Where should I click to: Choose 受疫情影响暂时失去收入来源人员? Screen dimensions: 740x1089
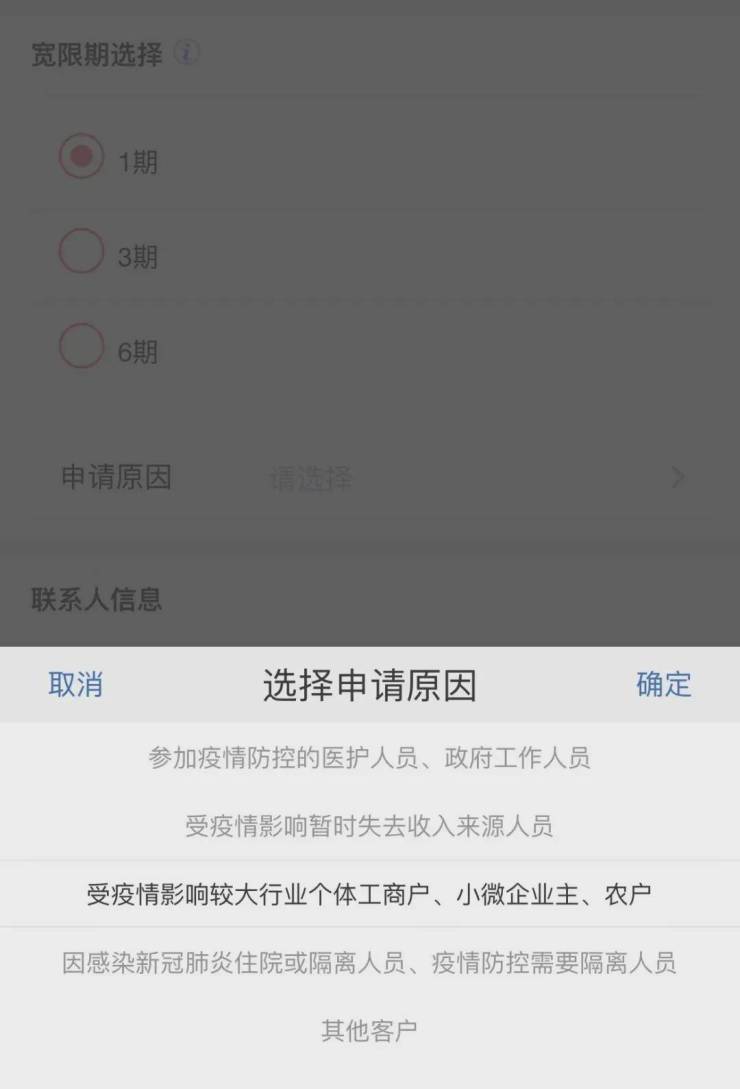tap(369, 826)
